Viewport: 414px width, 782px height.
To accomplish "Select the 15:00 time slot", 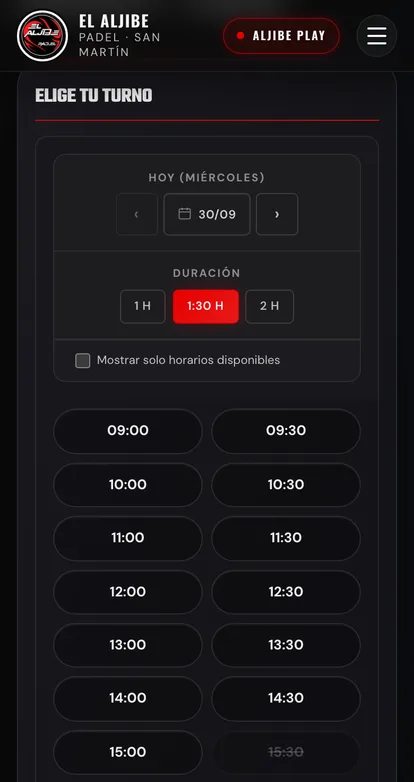I will pyautogui.click(x=128, y=752).
